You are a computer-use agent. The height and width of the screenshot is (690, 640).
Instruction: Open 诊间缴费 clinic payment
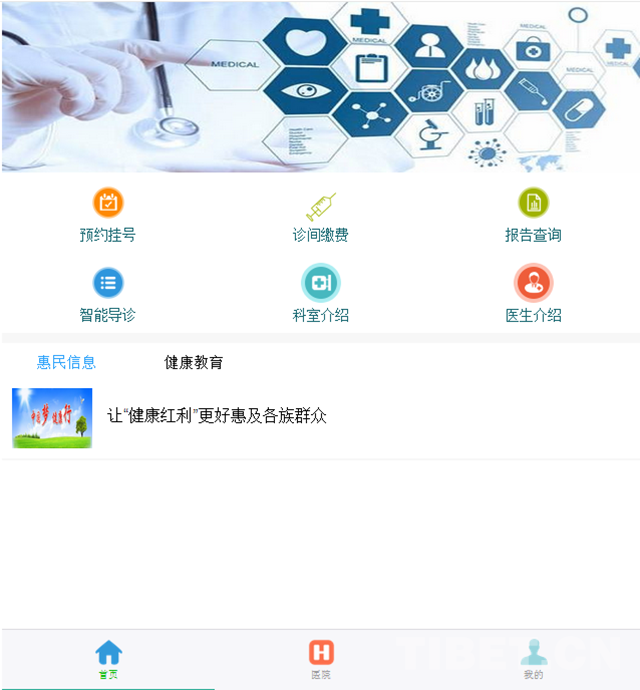tap(320, 215)
